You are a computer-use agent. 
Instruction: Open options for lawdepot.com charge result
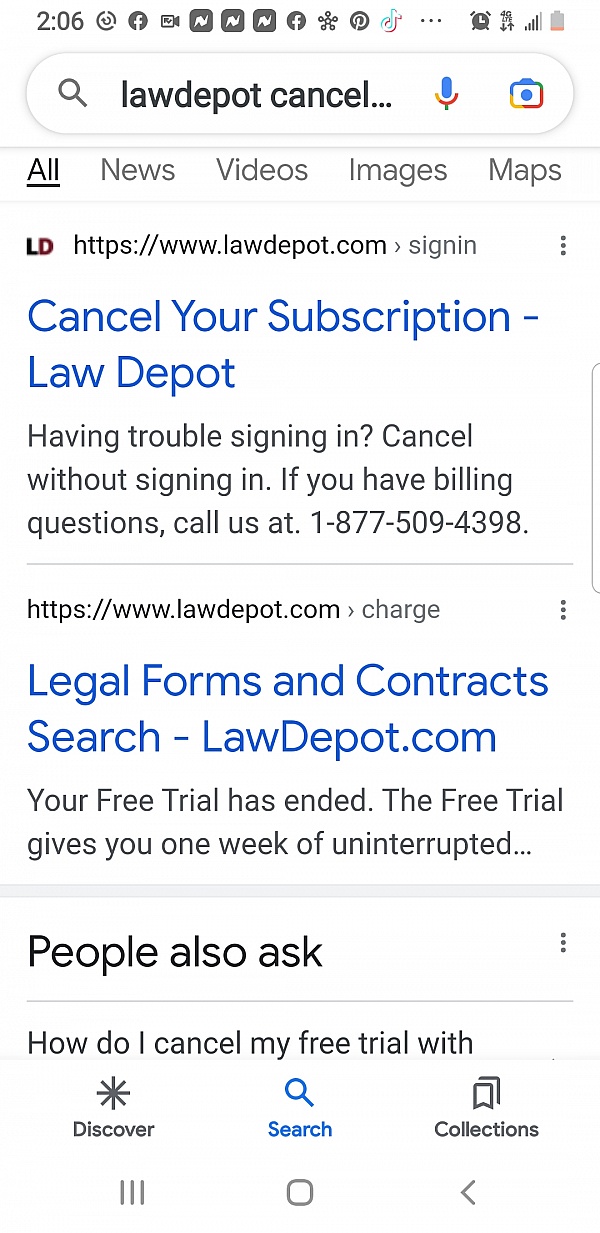click(x=563, y=609)
